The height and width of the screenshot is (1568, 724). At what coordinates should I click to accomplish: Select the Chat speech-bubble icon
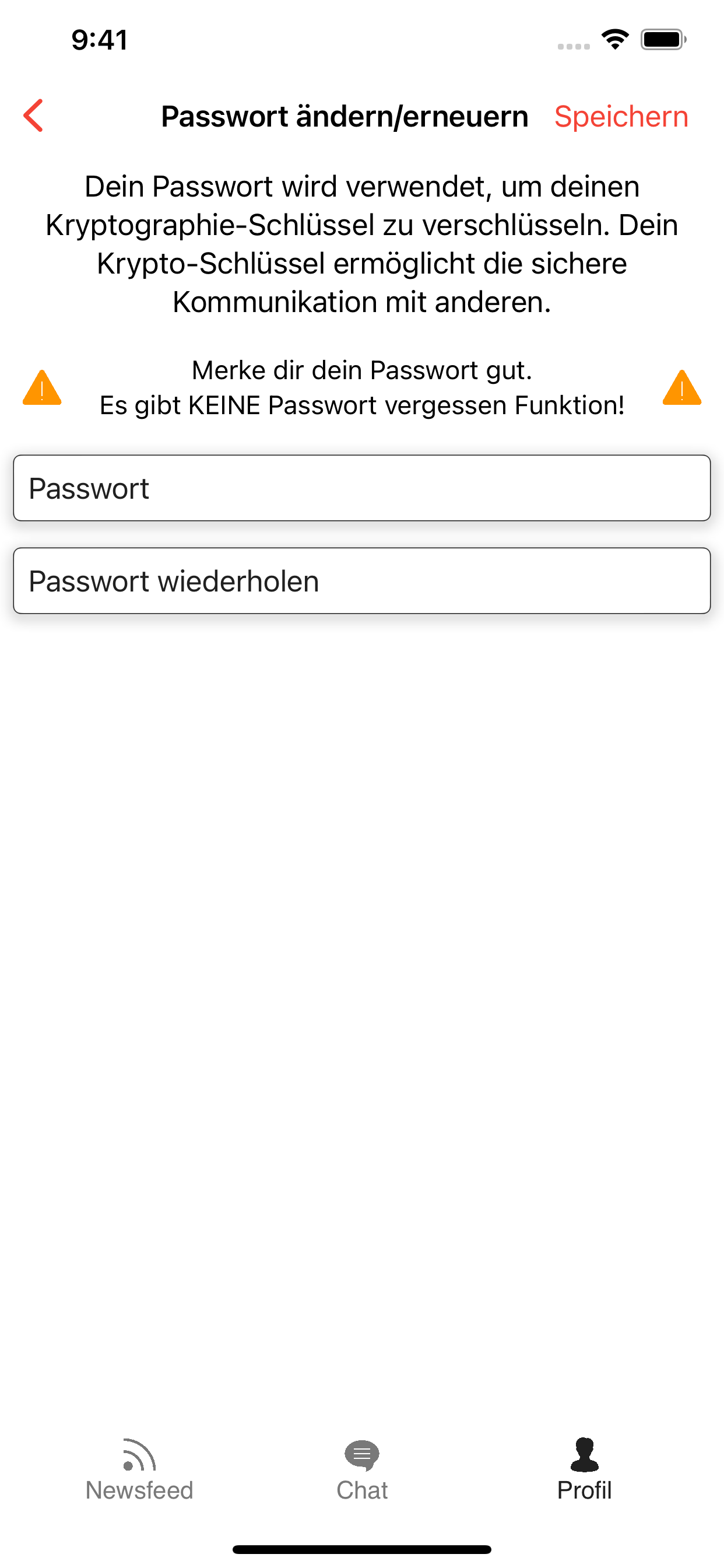tap(362, 1455)
